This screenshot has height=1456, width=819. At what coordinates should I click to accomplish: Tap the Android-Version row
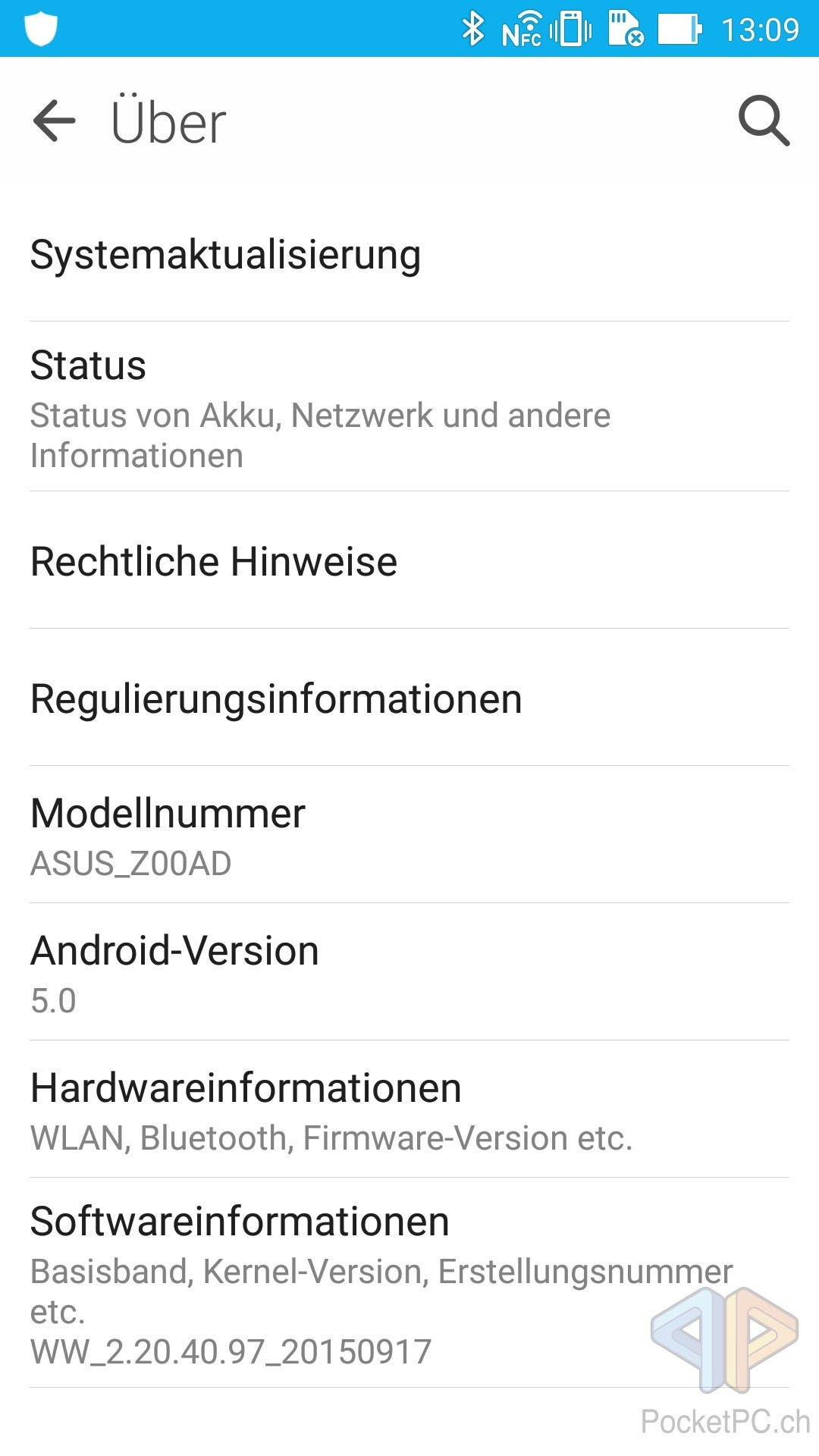tap(409, 972)
